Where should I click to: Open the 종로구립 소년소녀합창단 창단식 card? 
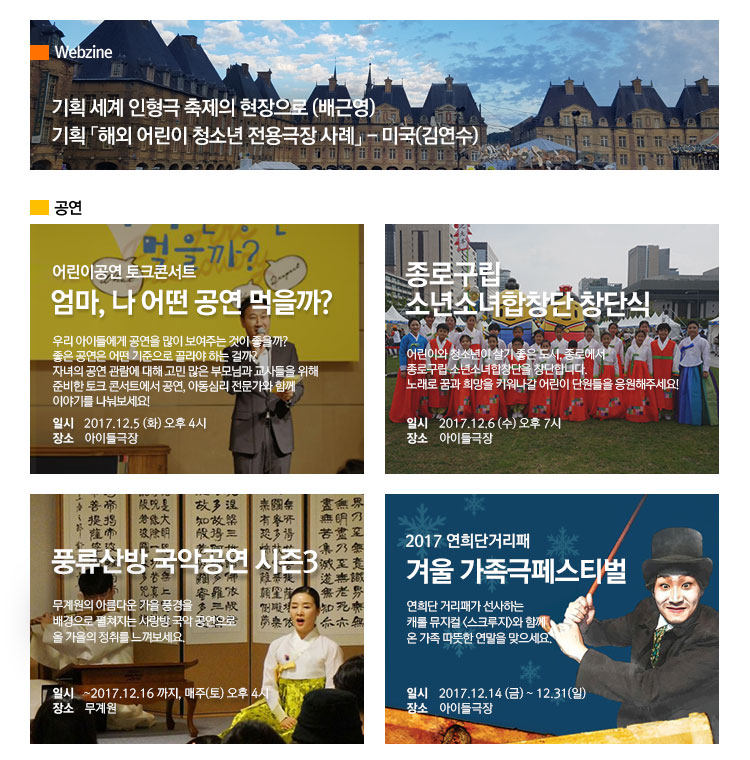click(x=552, y=349)
